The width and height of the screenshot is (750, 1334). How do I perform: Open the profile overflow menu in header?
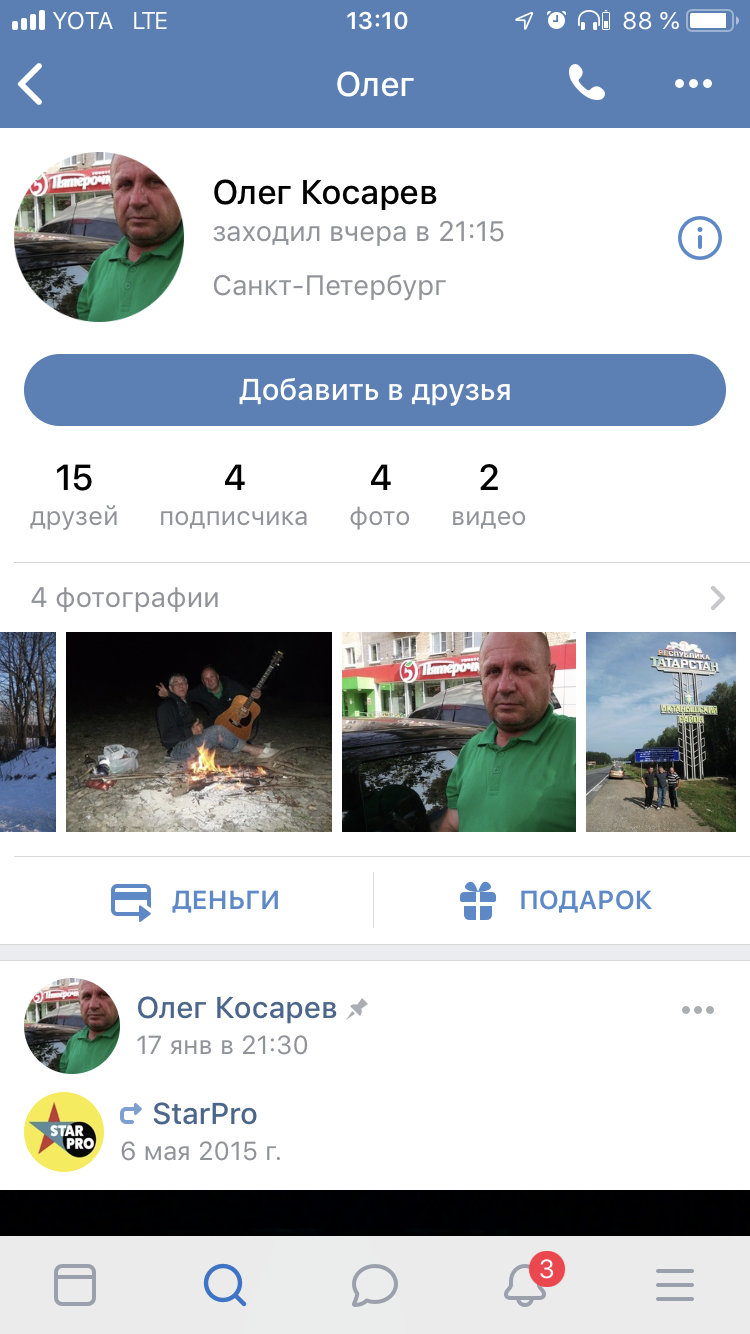[x=693, y=84]
